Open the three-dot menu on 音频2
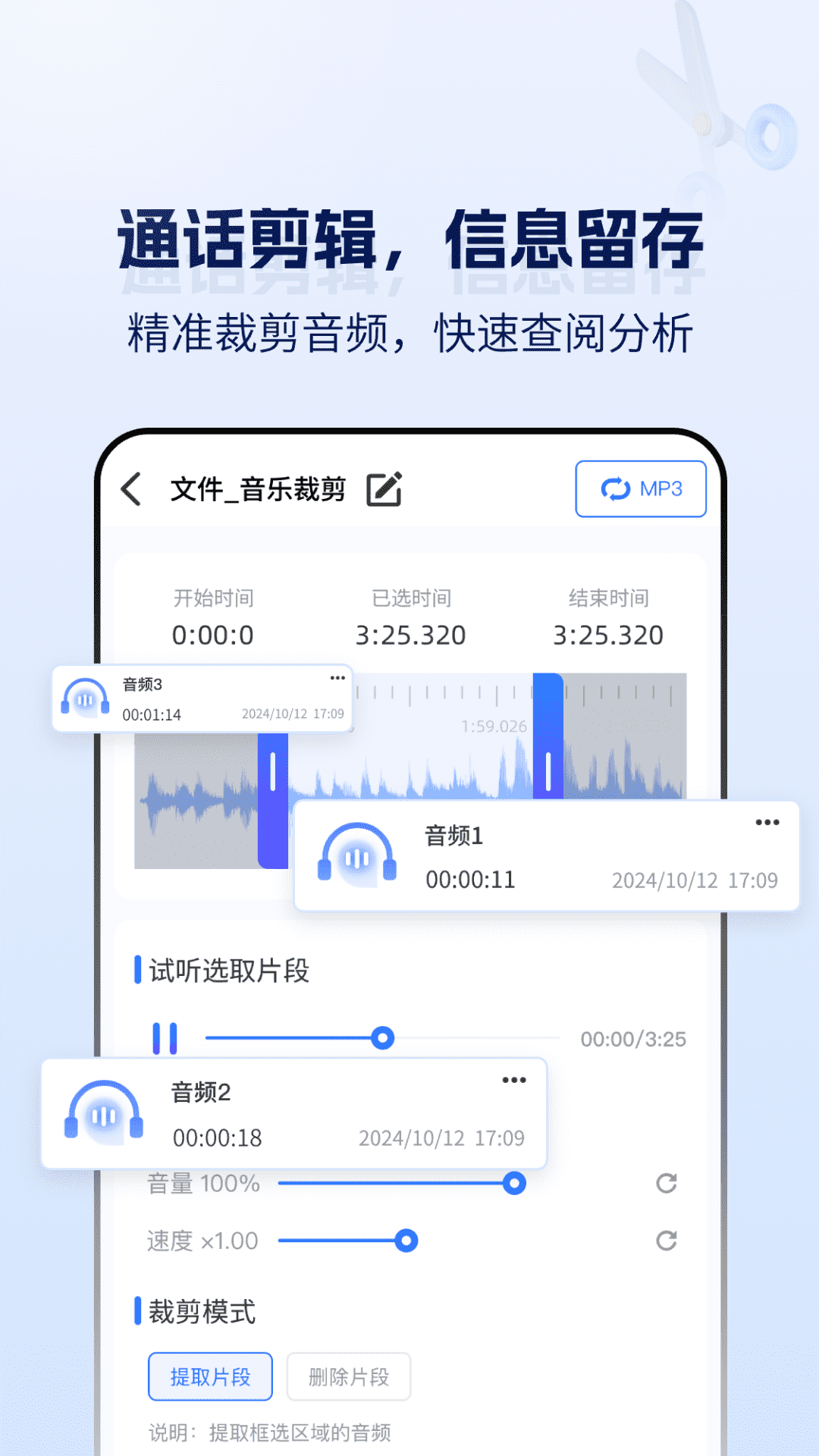The height and width of the screenshot is (1456, 819). pyautogui.click(x=515, y=1079)
